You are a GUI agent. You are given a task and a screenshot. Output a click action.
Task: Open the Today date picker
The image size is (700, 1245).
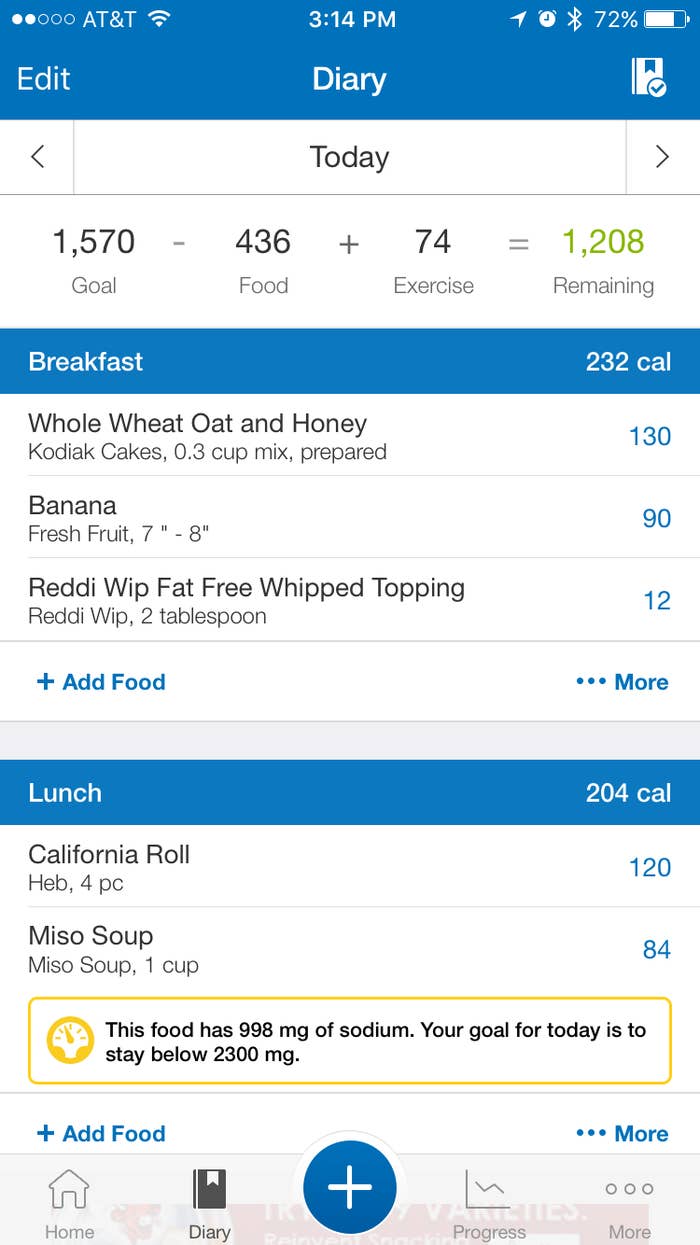349,157
